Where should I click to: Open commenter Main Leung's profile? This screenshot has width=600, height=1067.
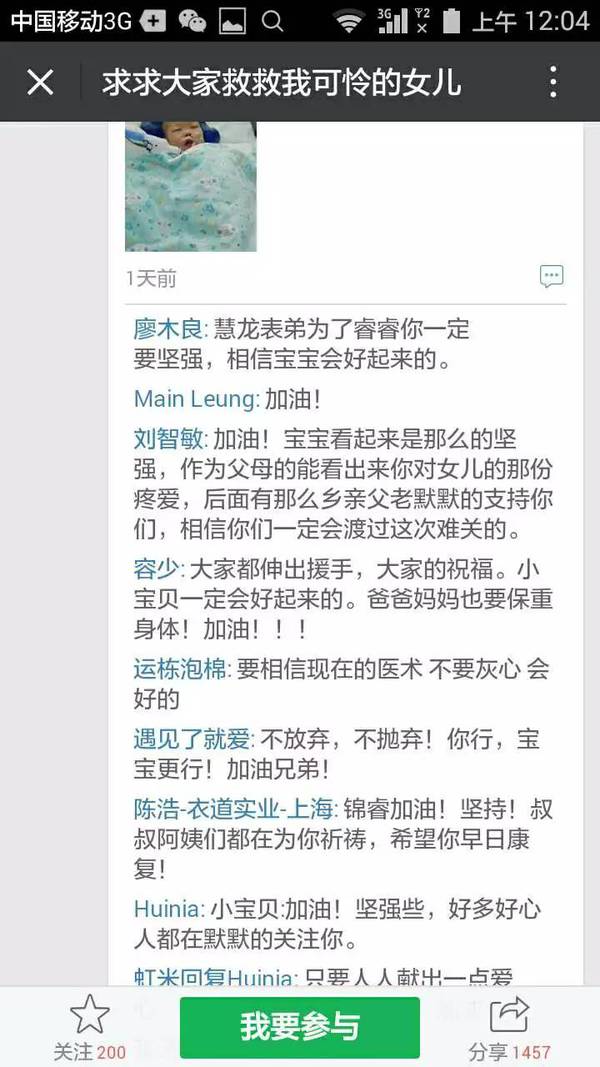pyautogui.click(x=194, y=399)
